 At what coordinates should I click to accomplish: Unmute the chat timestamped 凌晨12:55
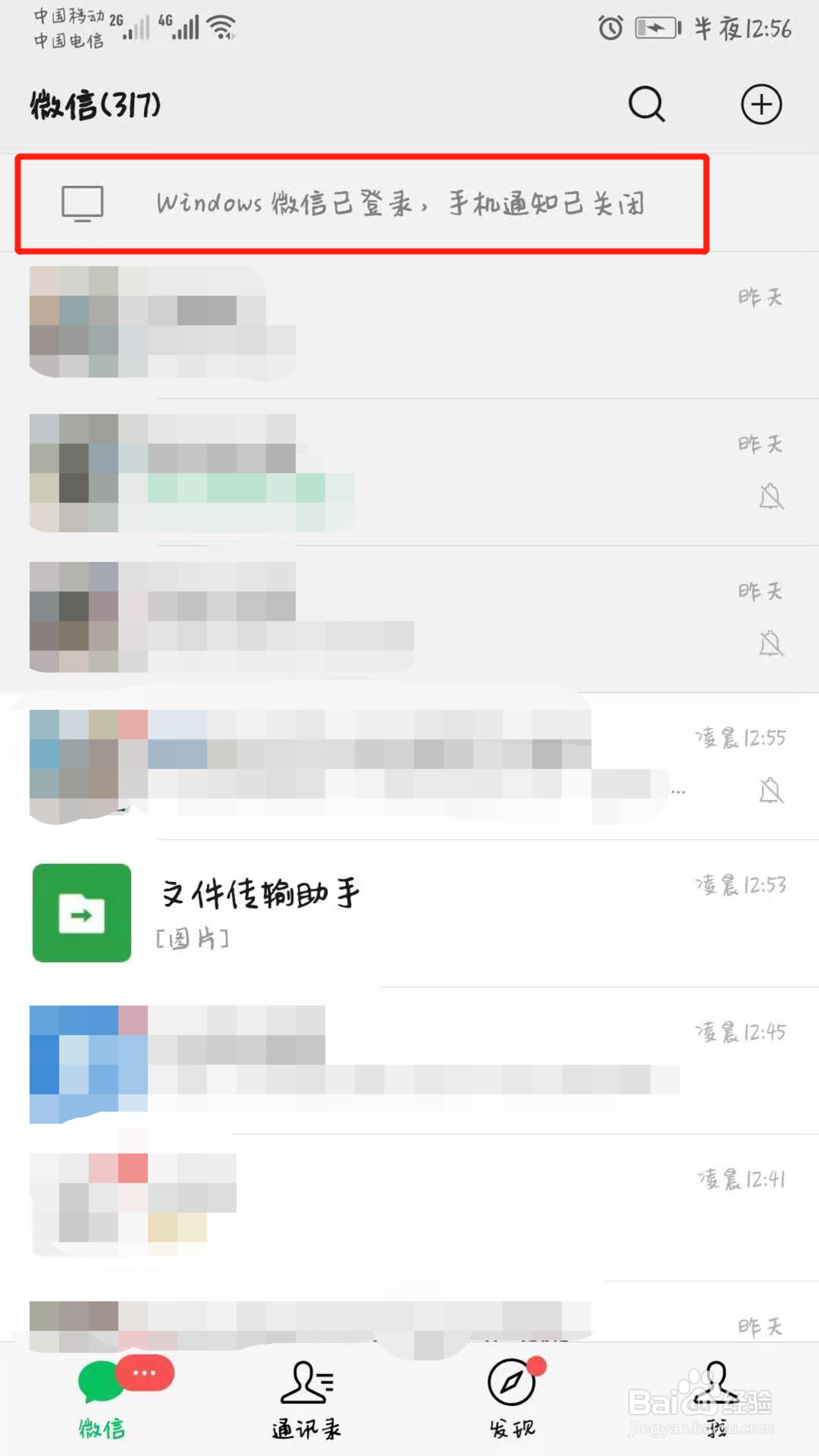point(771,789)
